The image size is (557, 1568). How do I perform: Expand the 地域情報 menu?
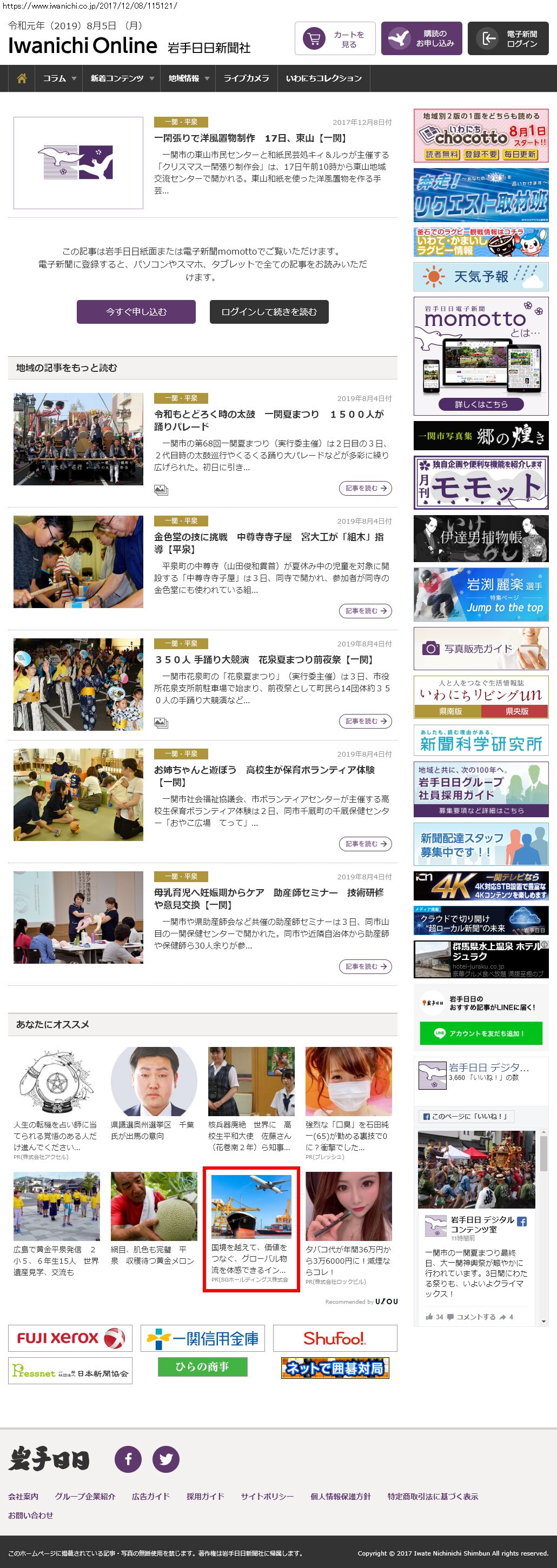coord(188,78)
